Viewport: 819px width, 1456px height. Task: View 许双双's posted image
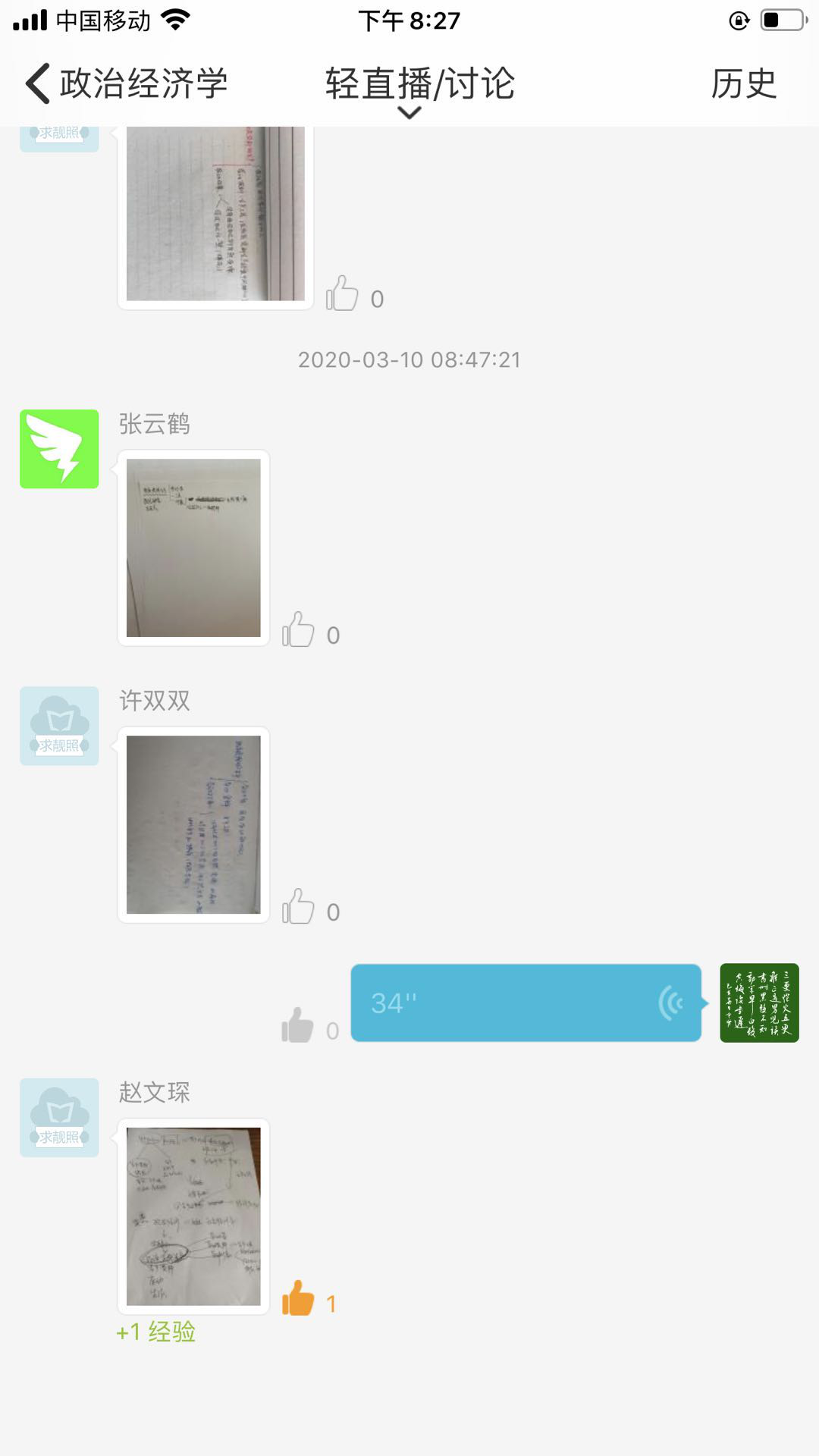pyautogui.click(x=193, y=824)
